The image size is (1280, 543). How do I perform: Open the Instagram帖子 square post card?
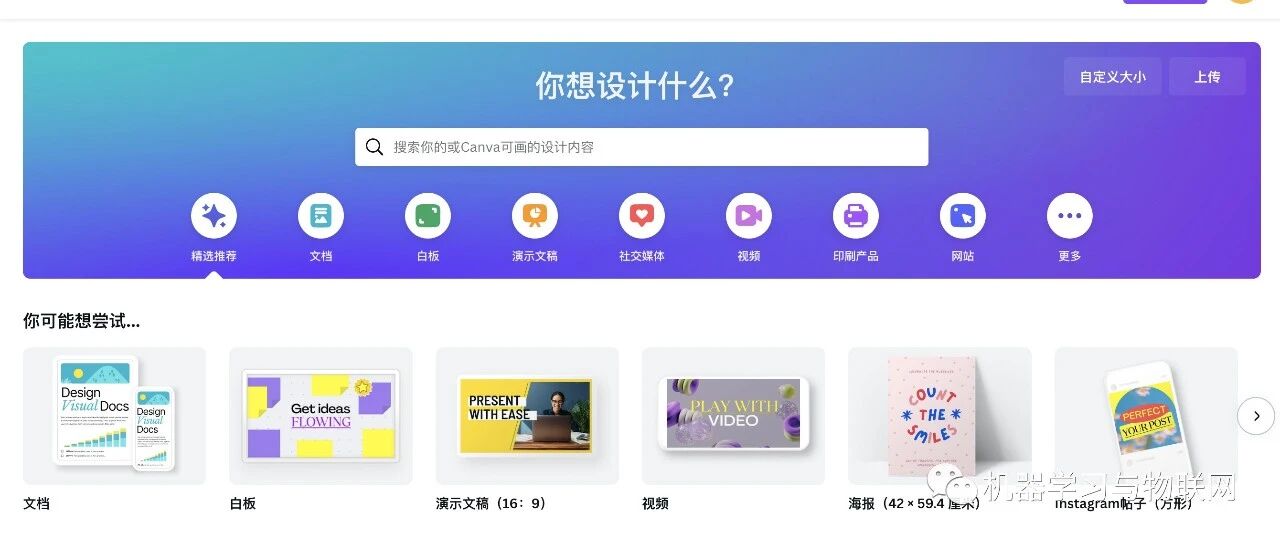tap(1146, 416)
